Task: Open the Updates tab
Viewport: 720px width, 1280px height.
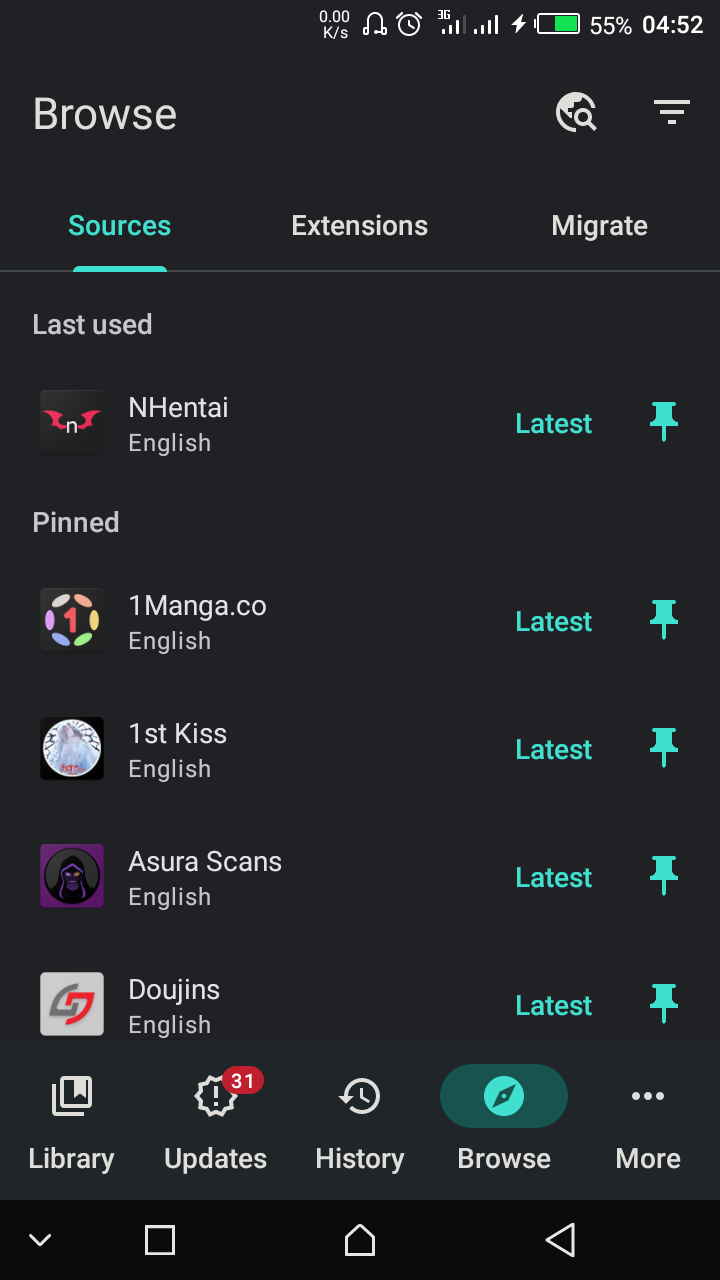Action: [x=216, y=1122]
